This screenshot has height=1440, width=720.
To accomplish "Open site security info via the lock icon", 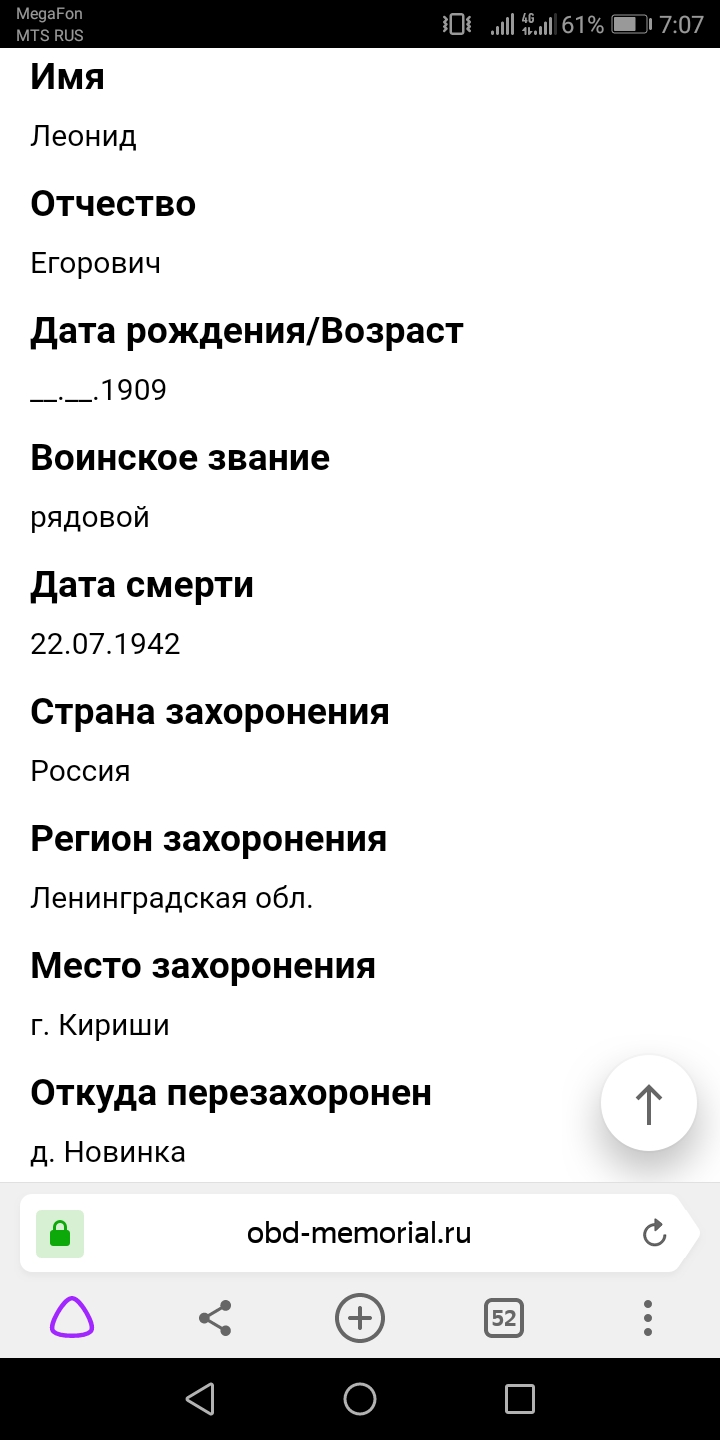I will (x=60, y=1234).
